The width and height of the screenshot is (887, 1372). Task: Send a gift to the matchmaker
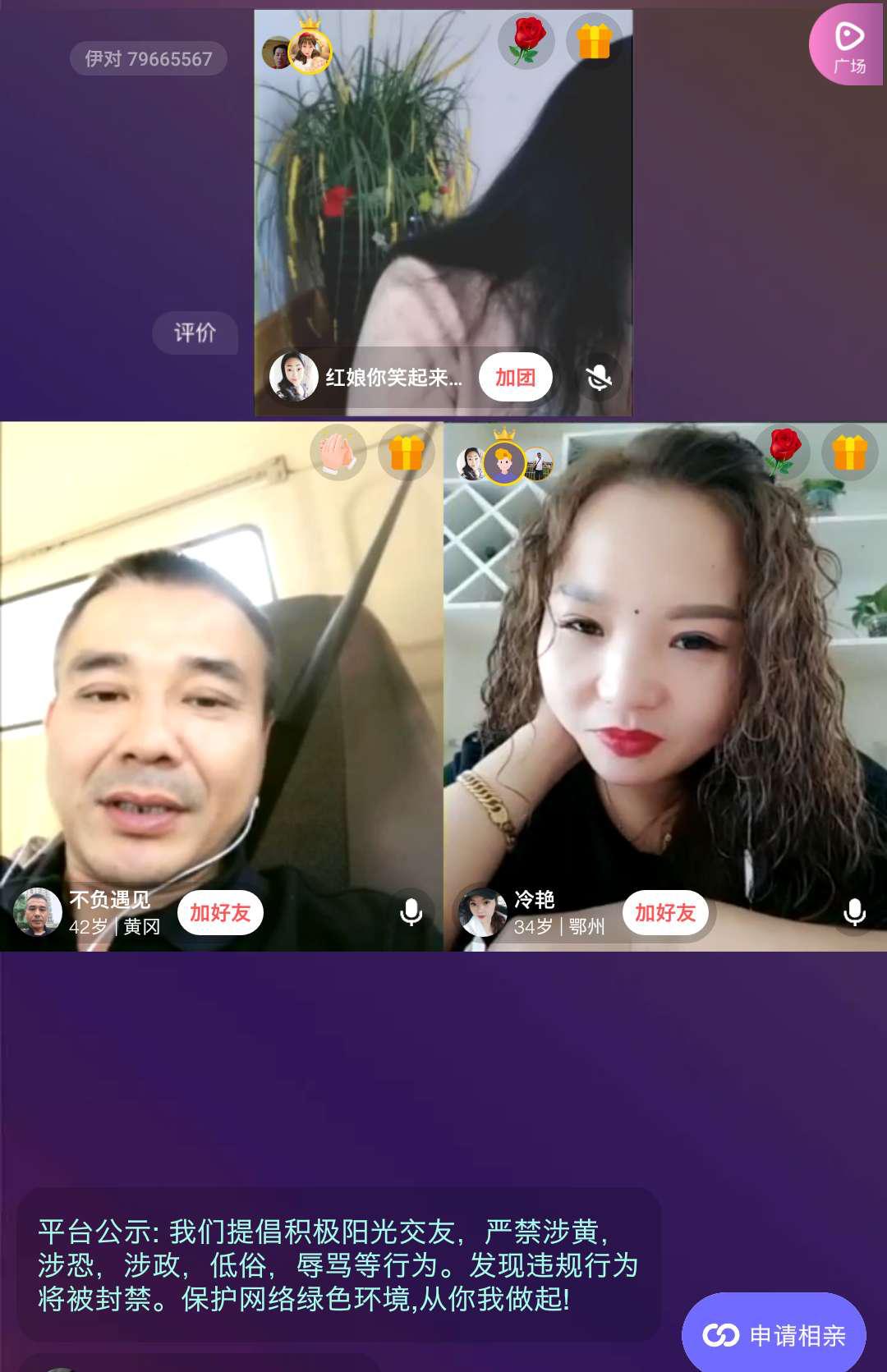pos(595,41)
